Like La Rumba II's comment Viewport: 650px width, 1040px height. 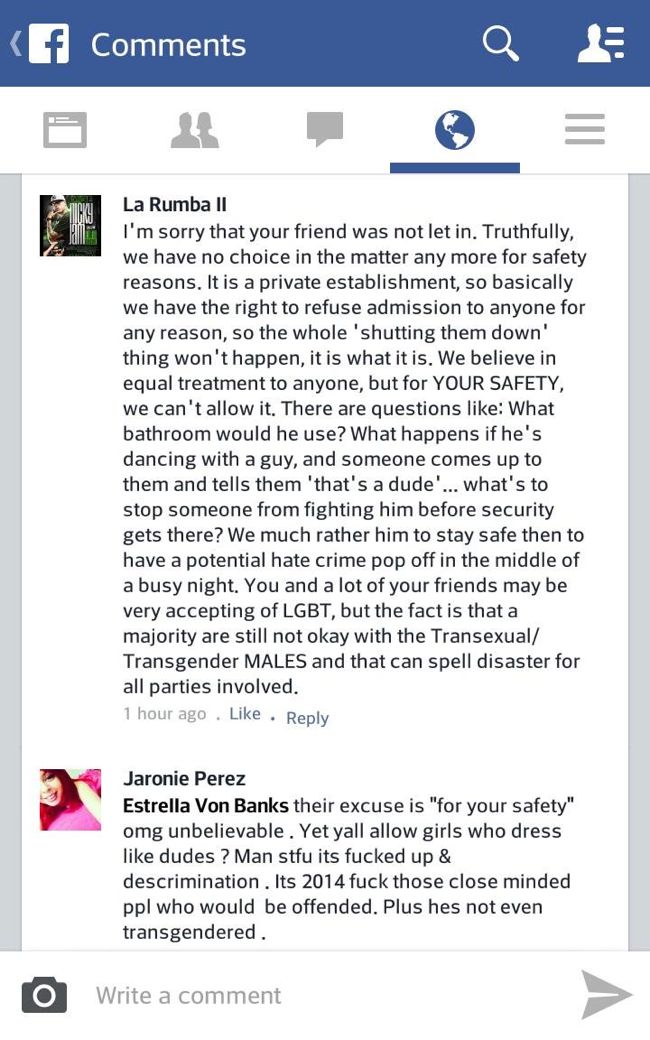(x=245, y=714)
